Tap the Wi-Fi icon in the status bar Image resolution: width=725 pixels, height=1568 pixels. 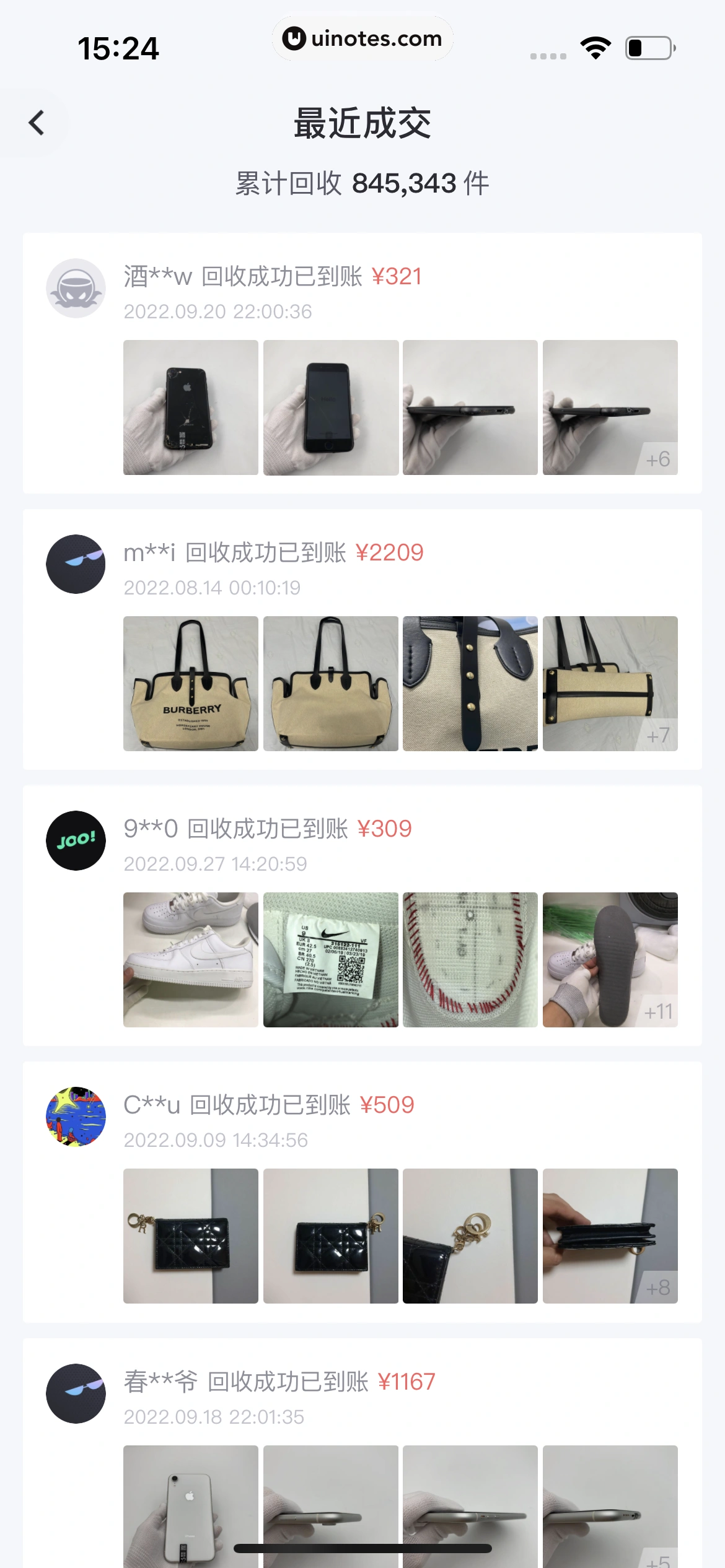coord(595,46)
